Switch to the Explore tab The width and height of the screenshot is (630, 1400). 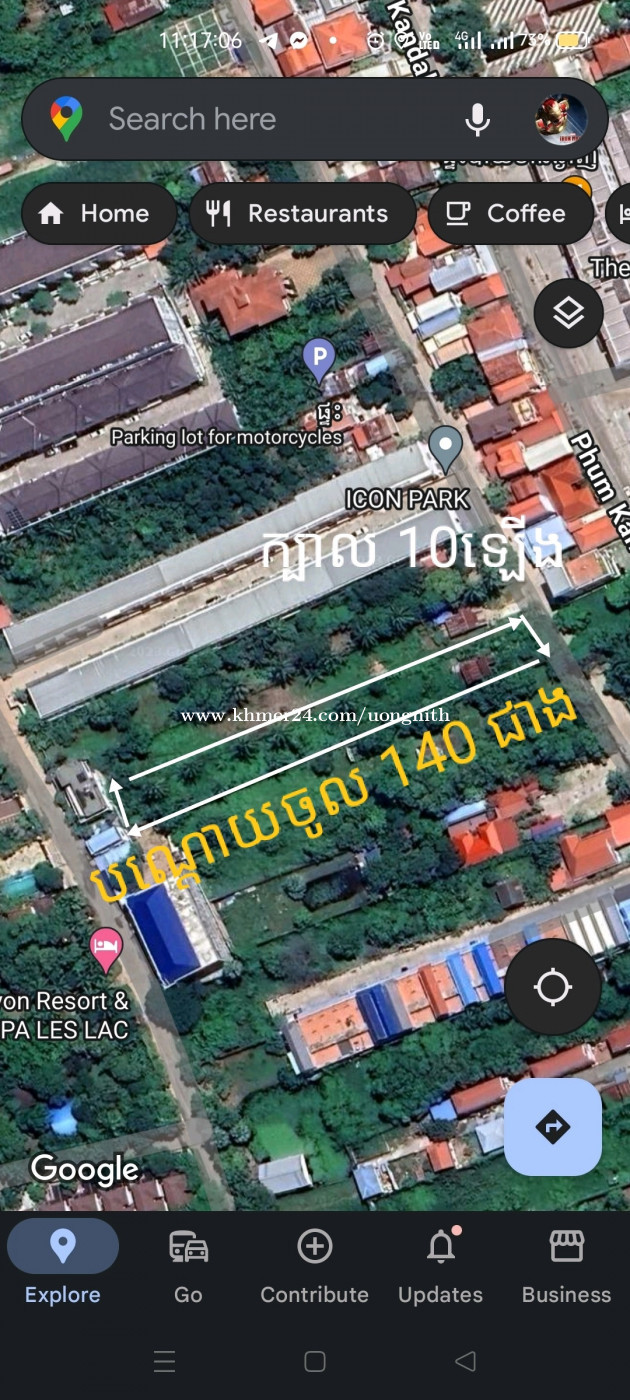pos(63,1265)
